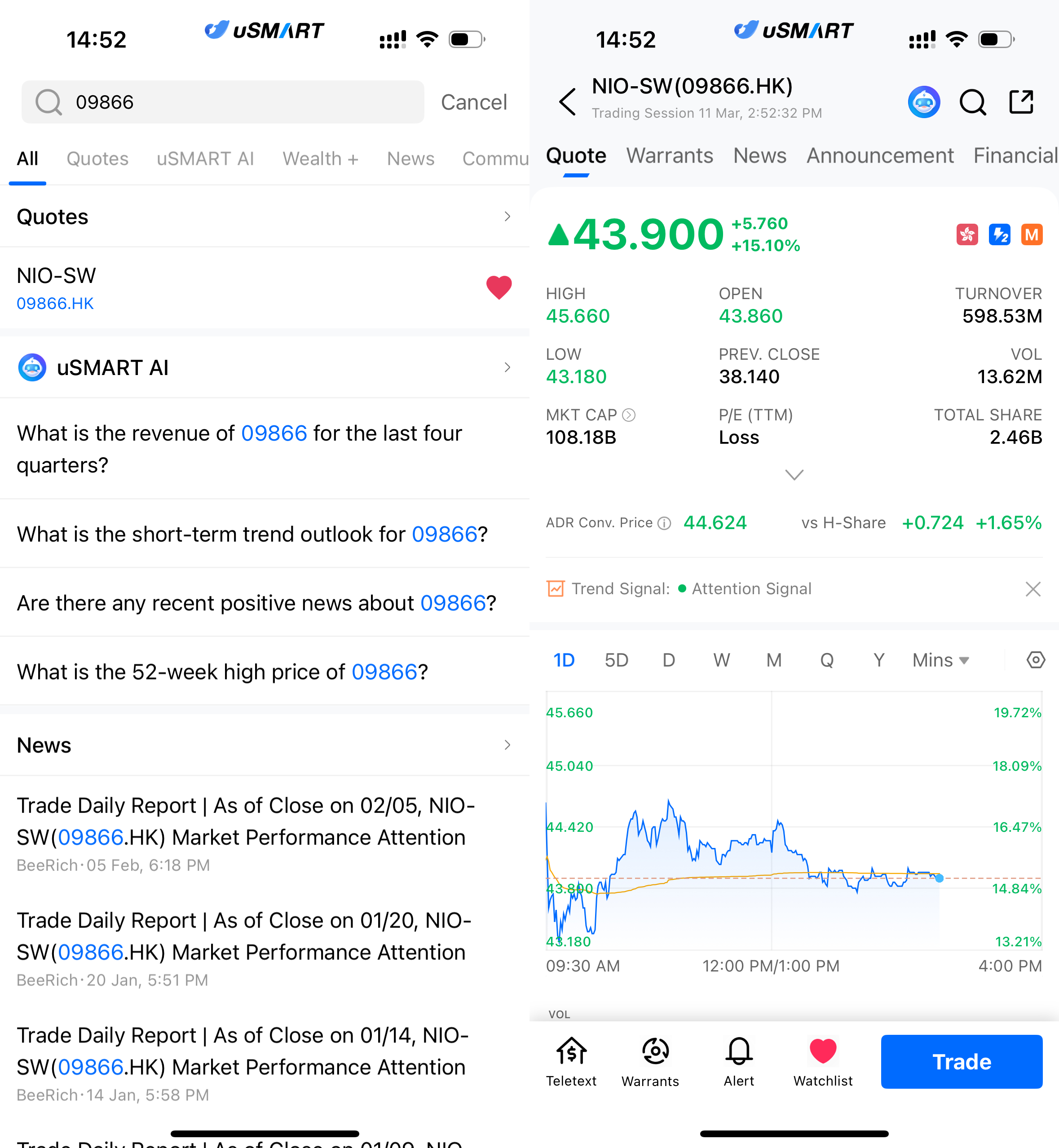
Task: Open chart settings hexagon icon
Action: 1035,660
